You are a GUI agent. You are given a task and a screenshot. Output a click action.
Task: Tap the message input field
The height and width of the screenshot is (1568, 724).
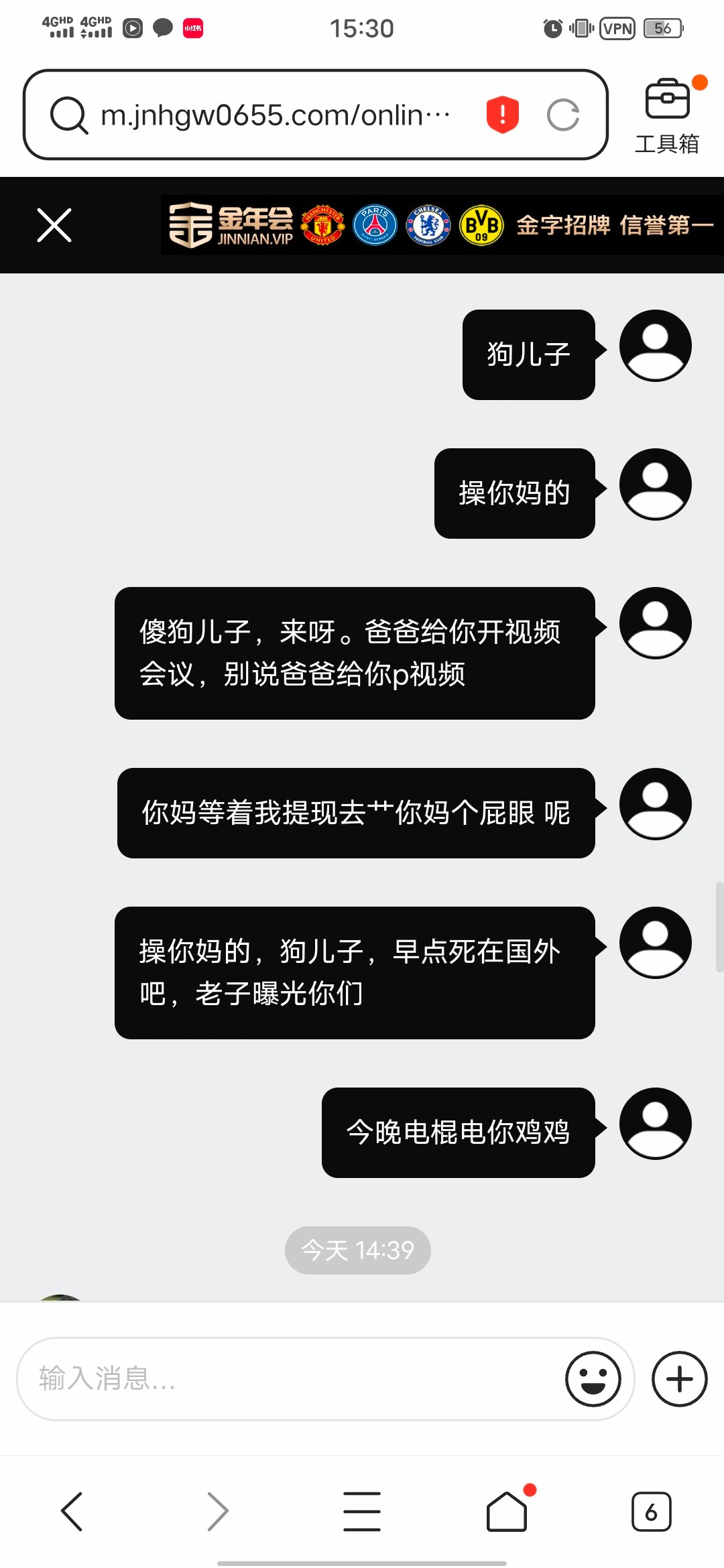(x=288, y=1379)
